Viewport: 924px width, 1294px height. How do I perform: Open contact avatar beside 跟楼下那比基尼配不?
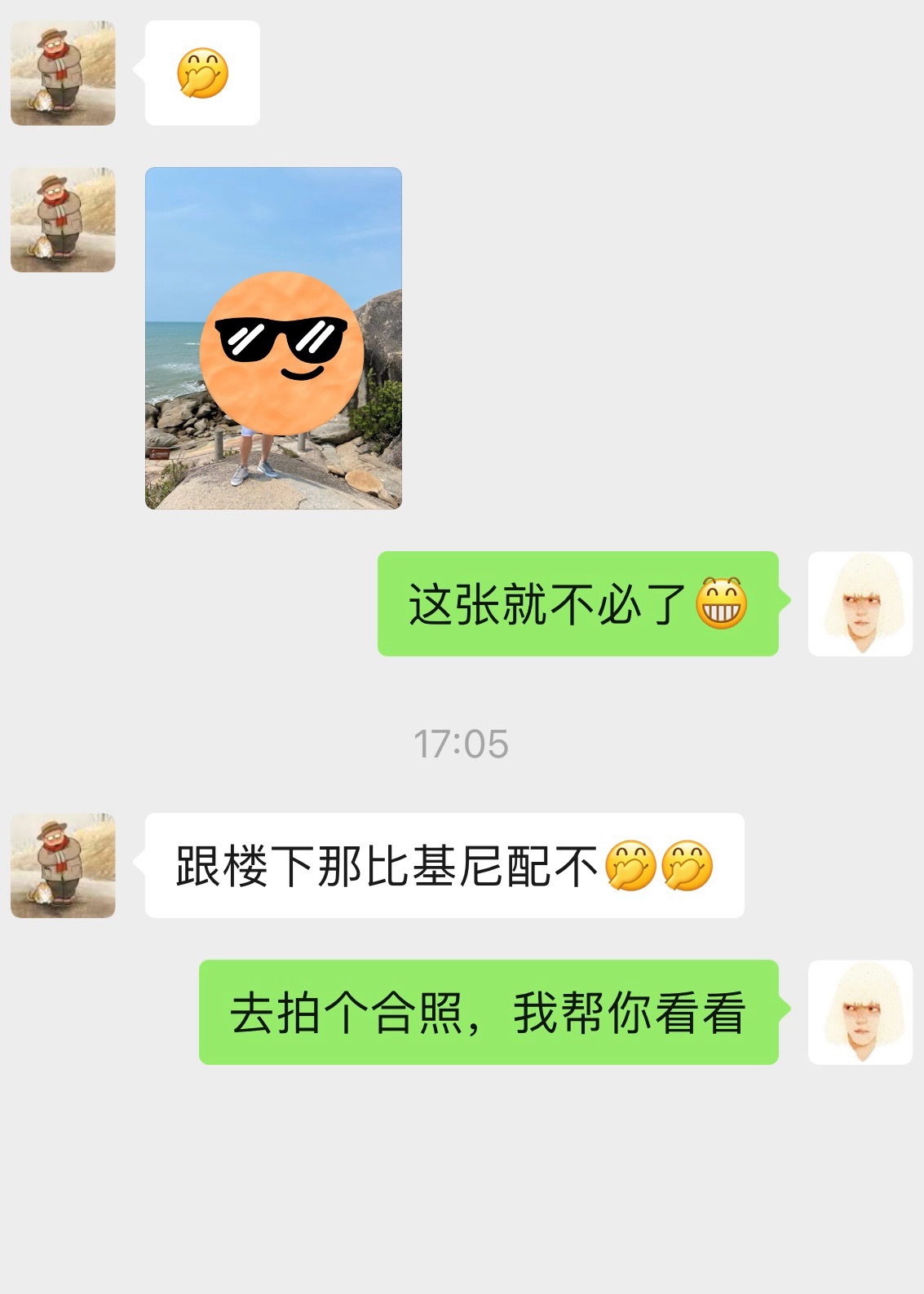pyautogui.click(x=63, y=865)
